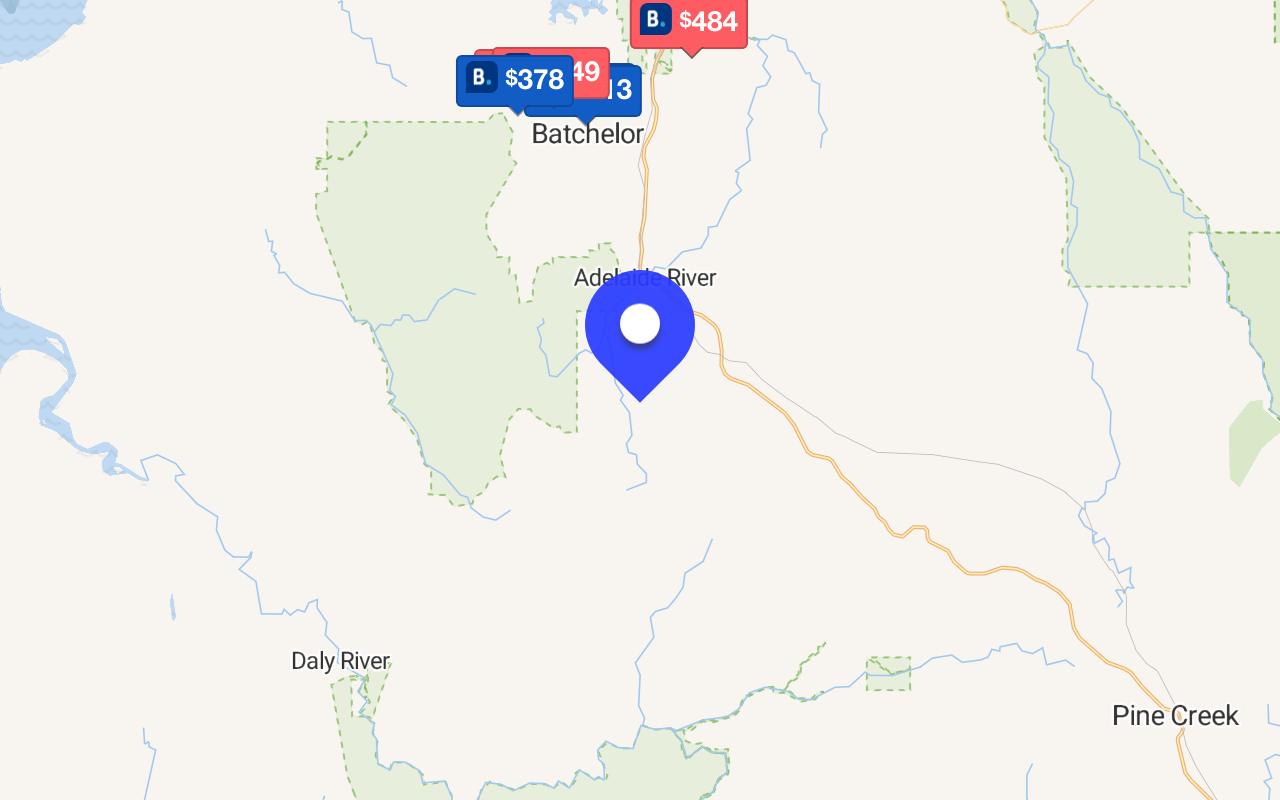Open the $484 hotel price marker
The height and width of the screenshot is (800, 1280).
689,22
